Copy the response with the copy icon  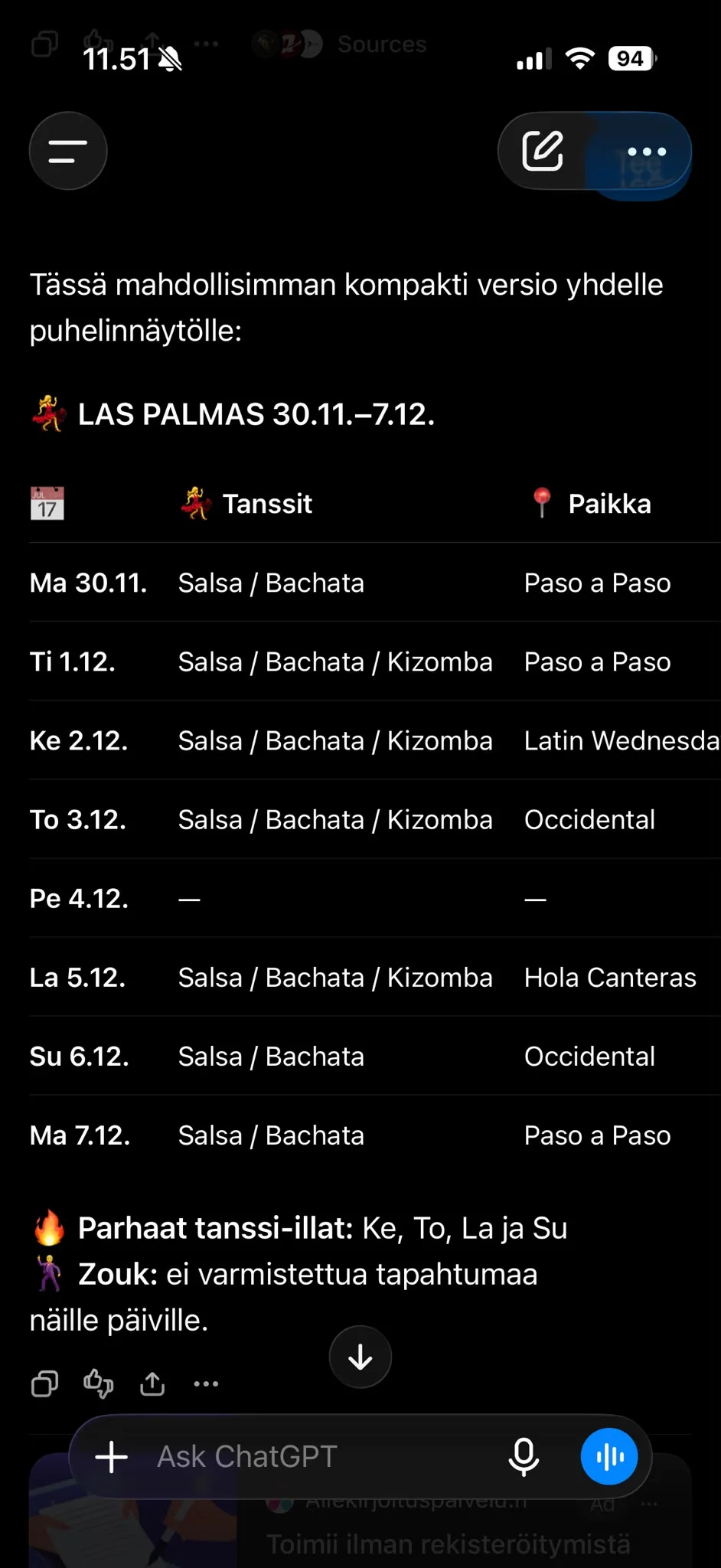pos(44,1383)
